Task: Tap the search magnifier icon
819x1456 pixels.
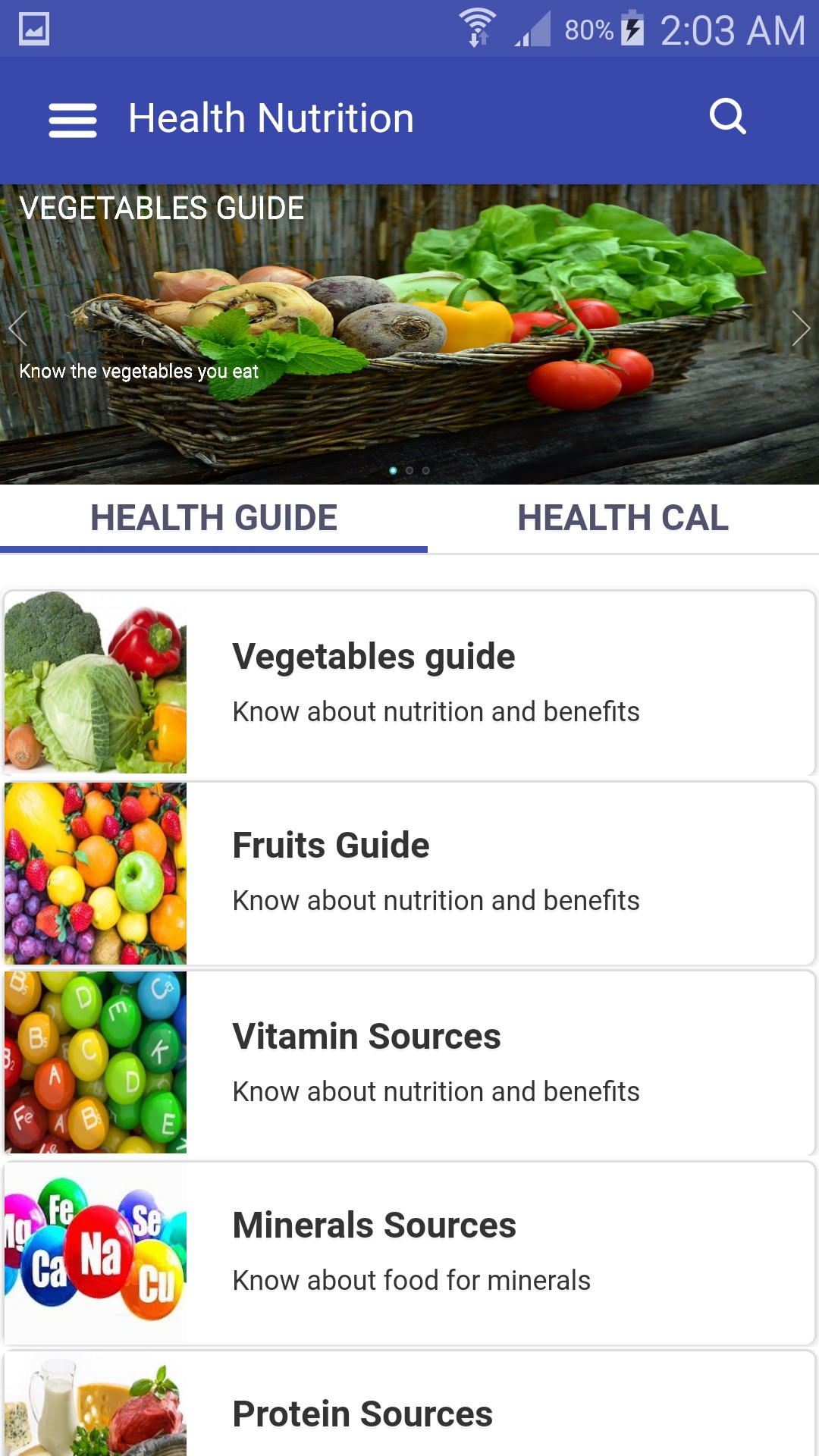Action: point(728,117)
